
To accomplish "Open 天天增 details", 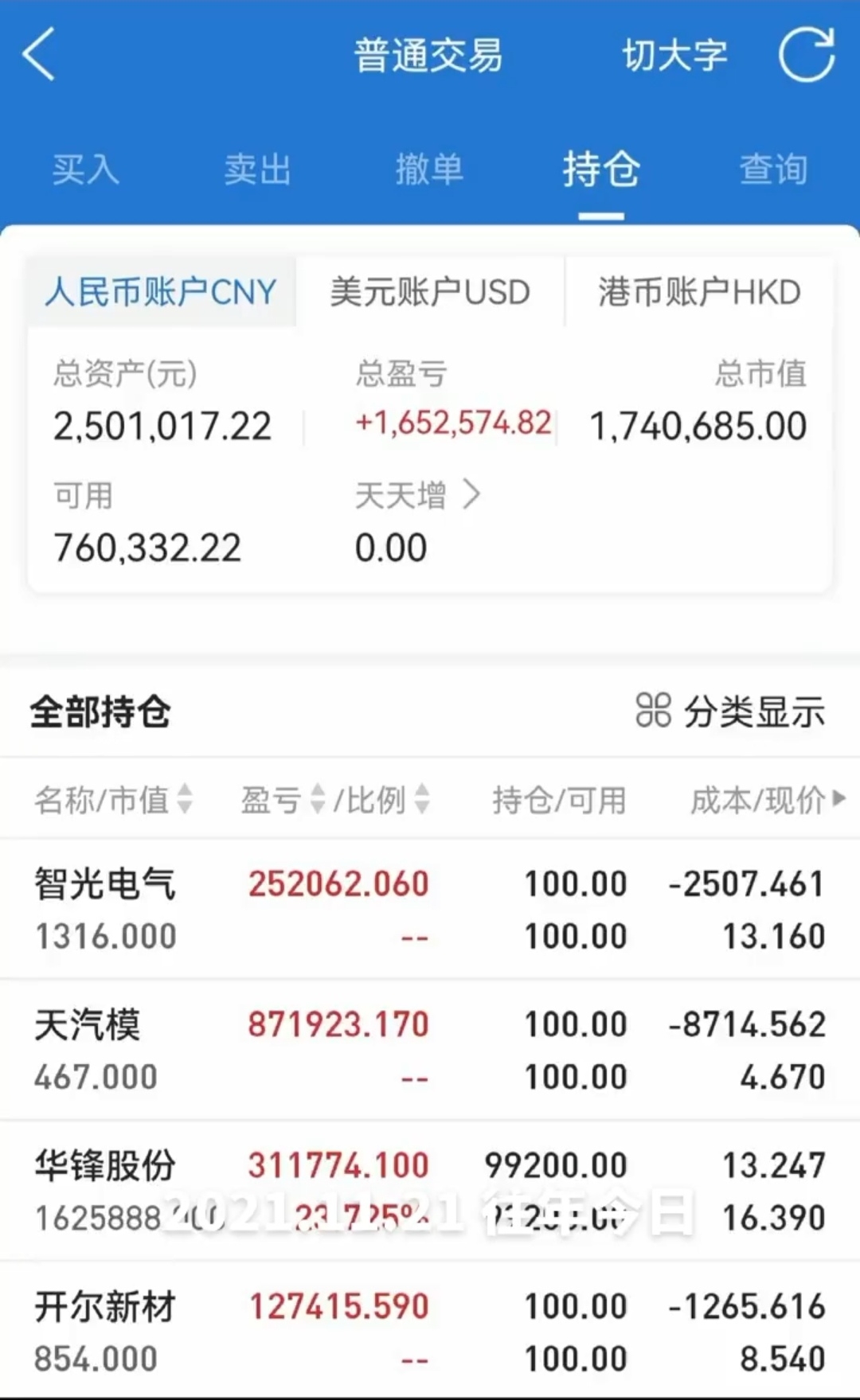I will point(418,495).
